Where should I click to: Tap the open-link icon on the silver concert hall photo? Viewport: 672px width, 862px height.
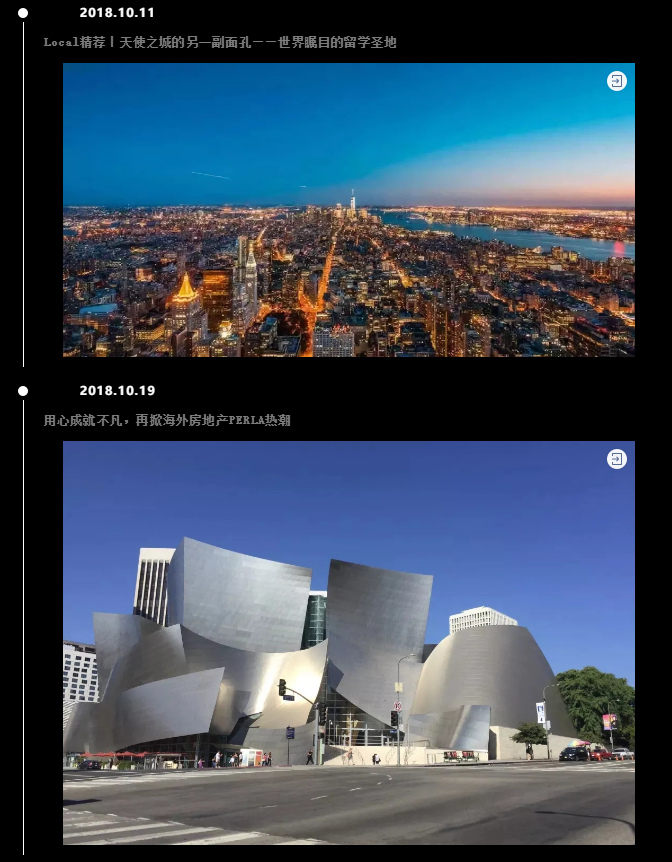point(617,459)
